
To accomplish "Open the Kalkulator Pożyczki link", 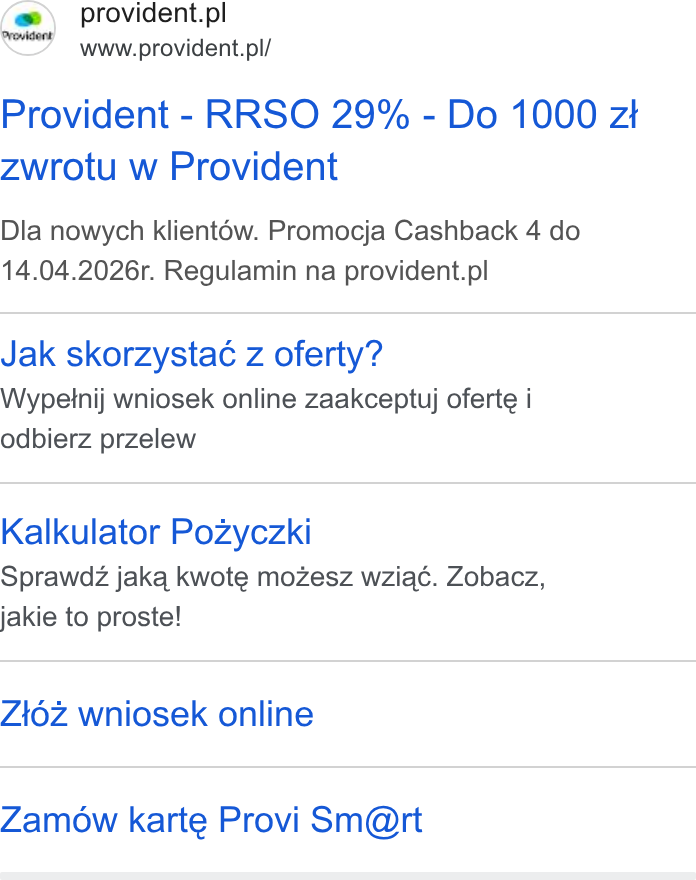I will coord(155,531).
